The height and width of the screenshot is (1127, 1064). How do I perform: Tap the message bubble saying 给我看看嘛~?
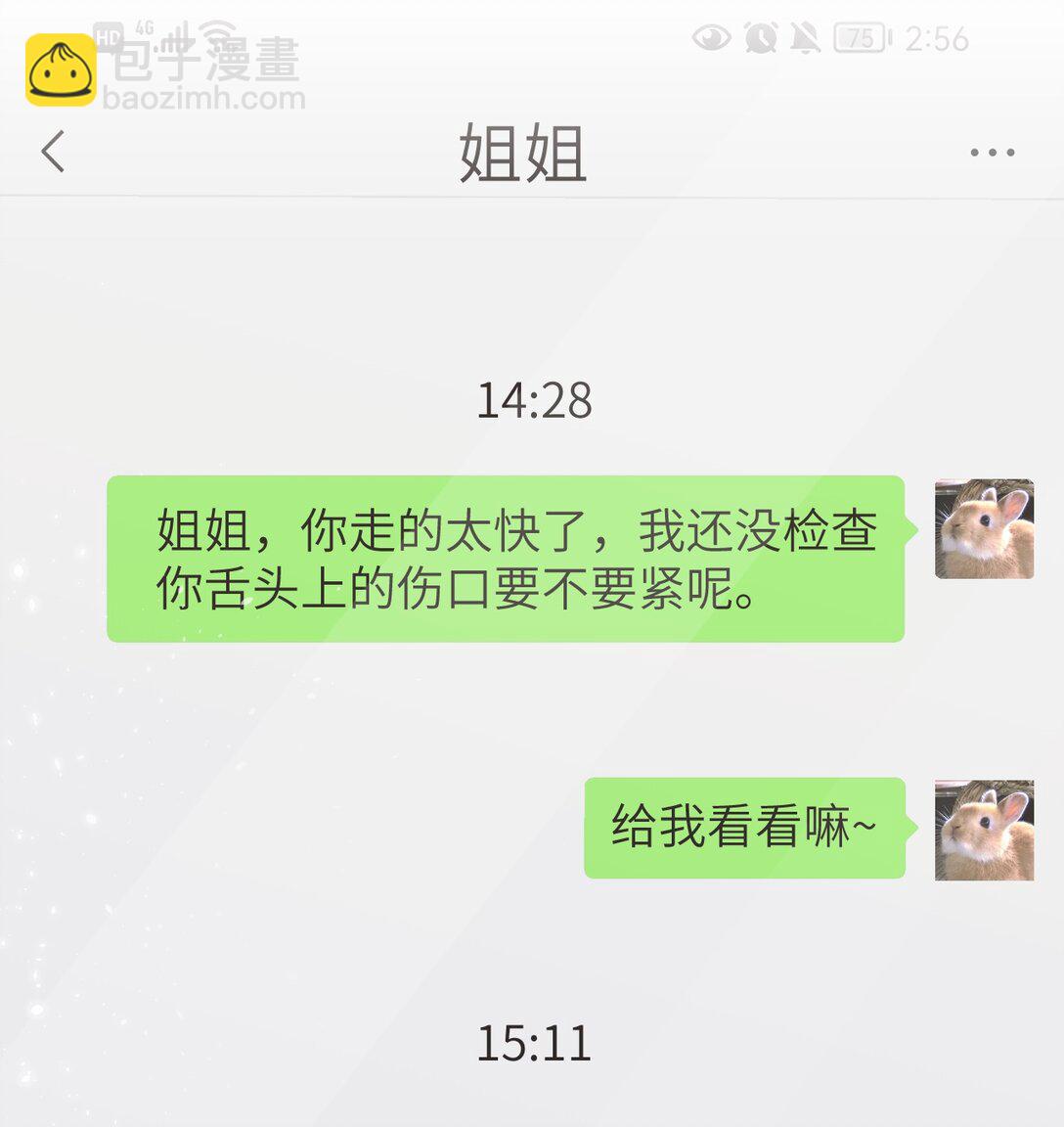pyautogui.click(x=745, y=827)
